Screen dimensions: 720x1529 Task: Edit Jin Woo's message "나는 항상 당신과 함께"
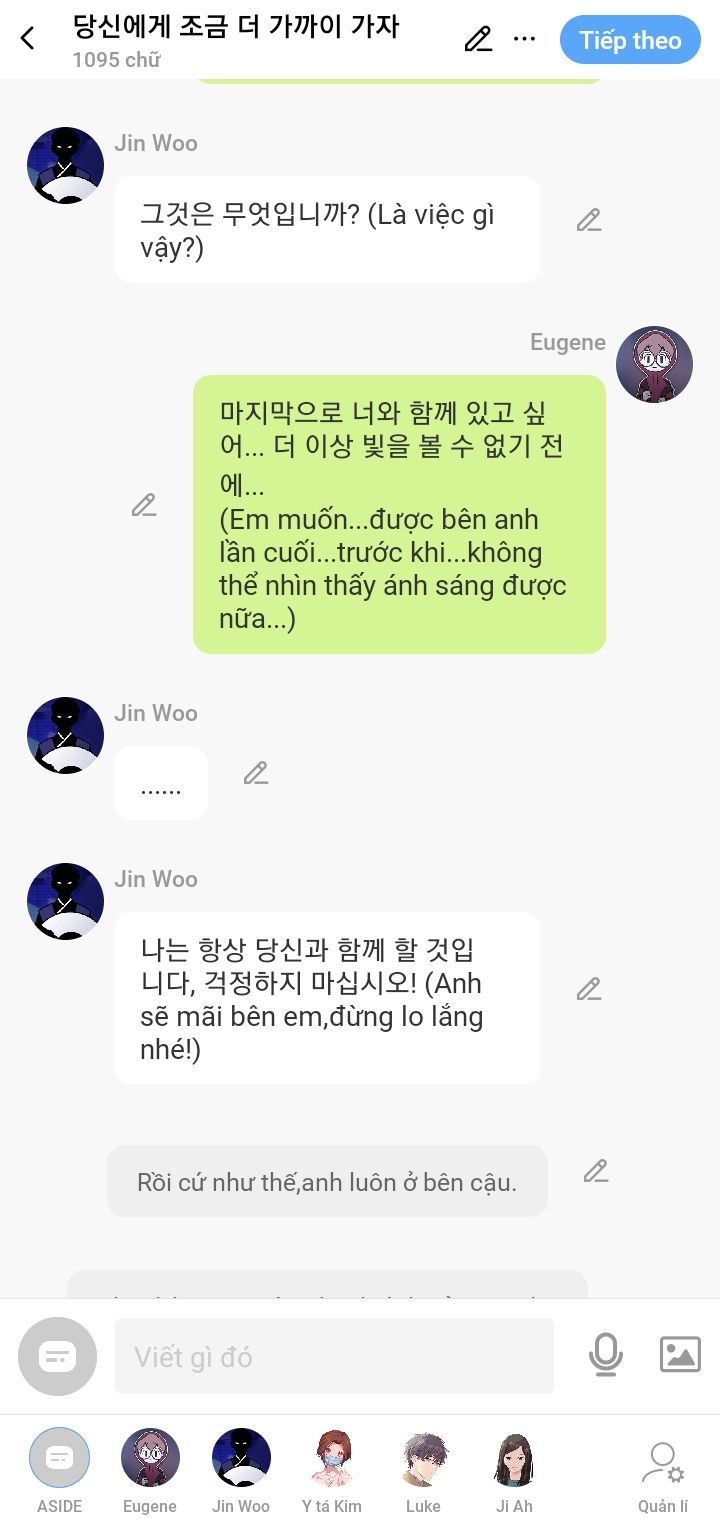pos(589,989)
